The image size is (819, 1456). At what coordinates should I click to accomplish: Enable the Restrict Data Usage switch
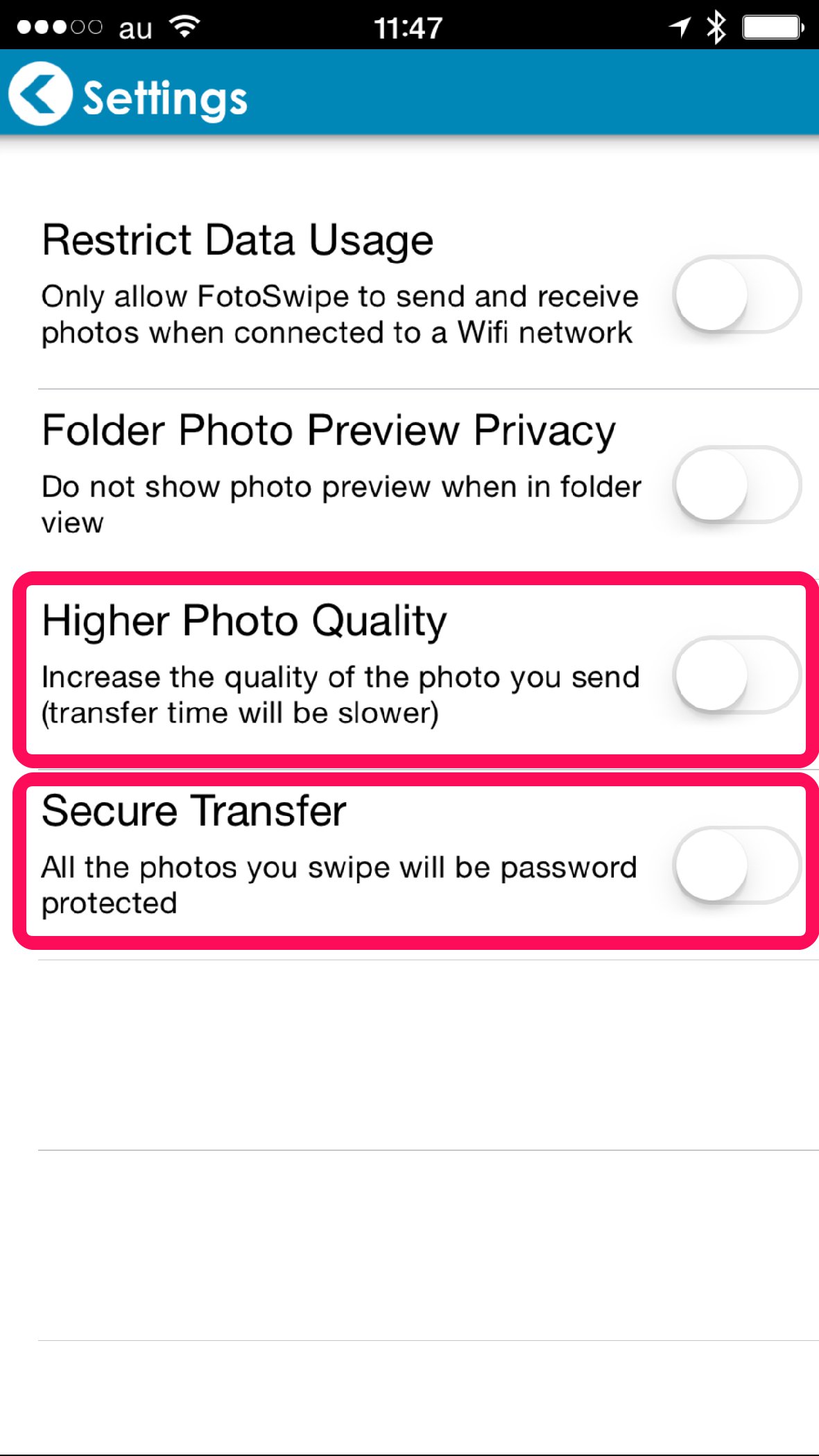(736, 295)
